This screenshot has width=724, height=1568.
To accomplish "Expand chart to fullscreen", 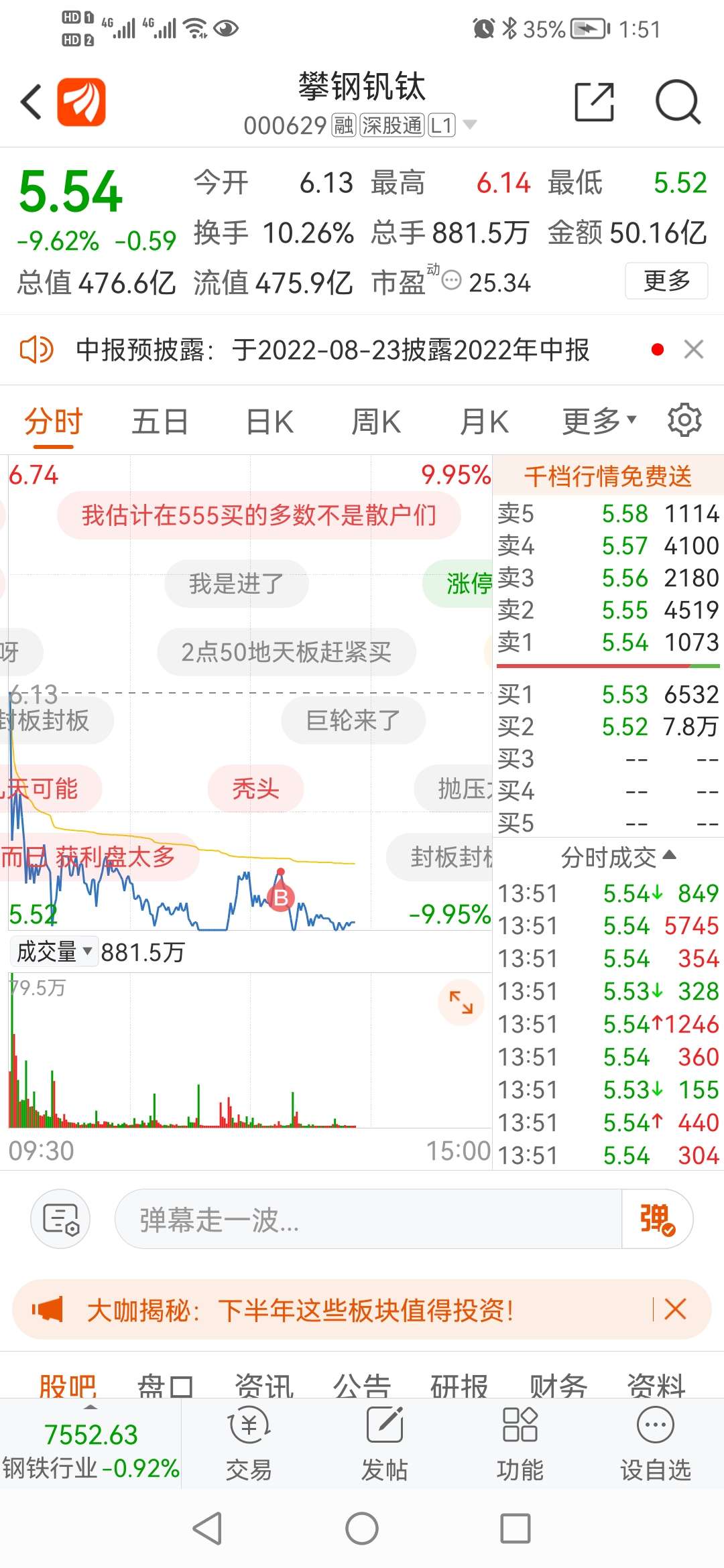I will click(x=461, y=1002).
